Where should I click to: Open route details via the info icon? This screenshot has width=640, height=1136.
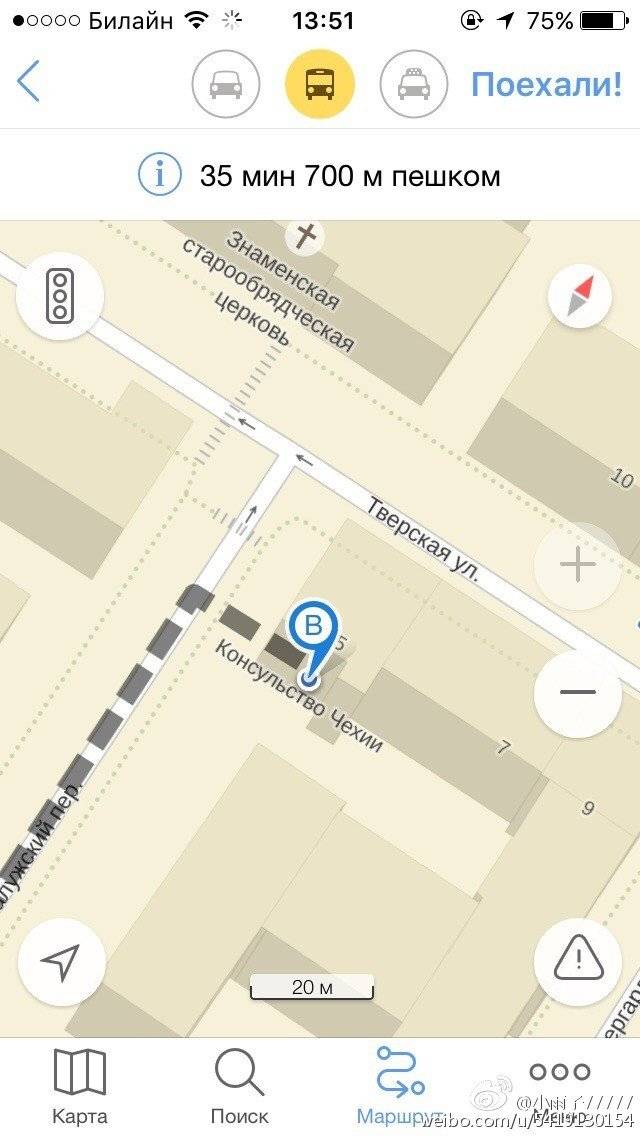point(159,177)
